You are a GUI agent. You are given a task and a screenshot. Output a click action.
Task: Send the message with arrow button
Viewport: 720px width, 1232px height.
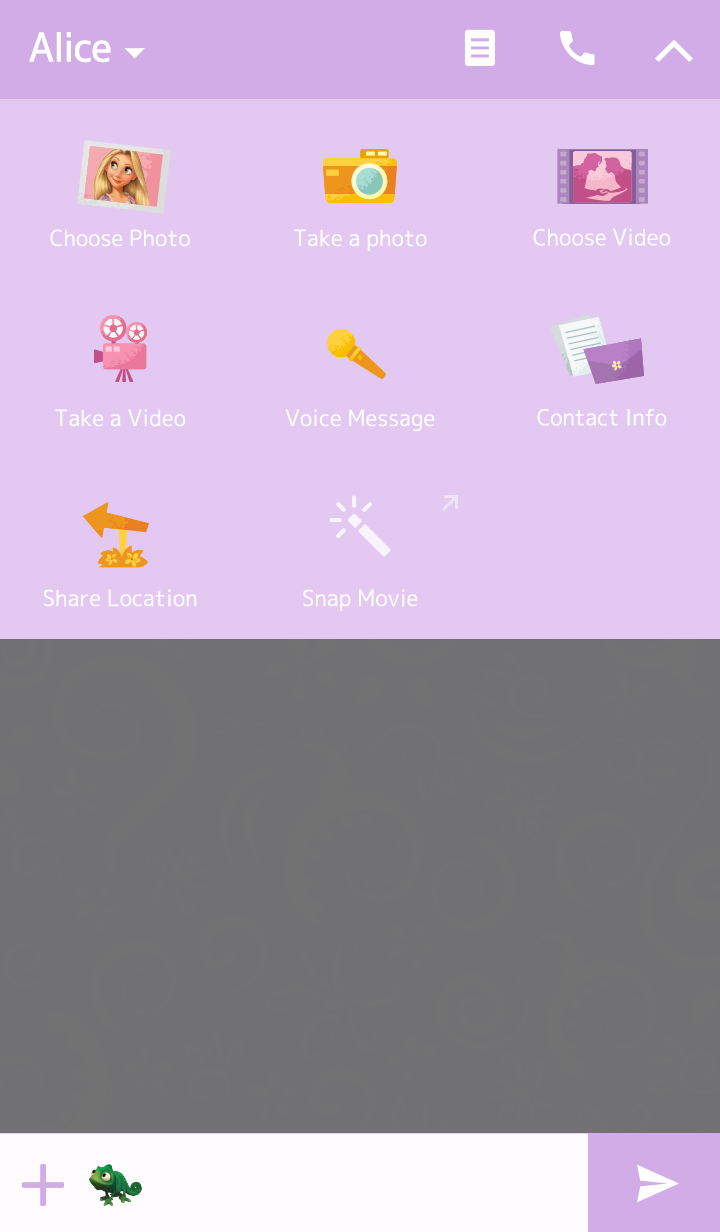(655, 1183)
